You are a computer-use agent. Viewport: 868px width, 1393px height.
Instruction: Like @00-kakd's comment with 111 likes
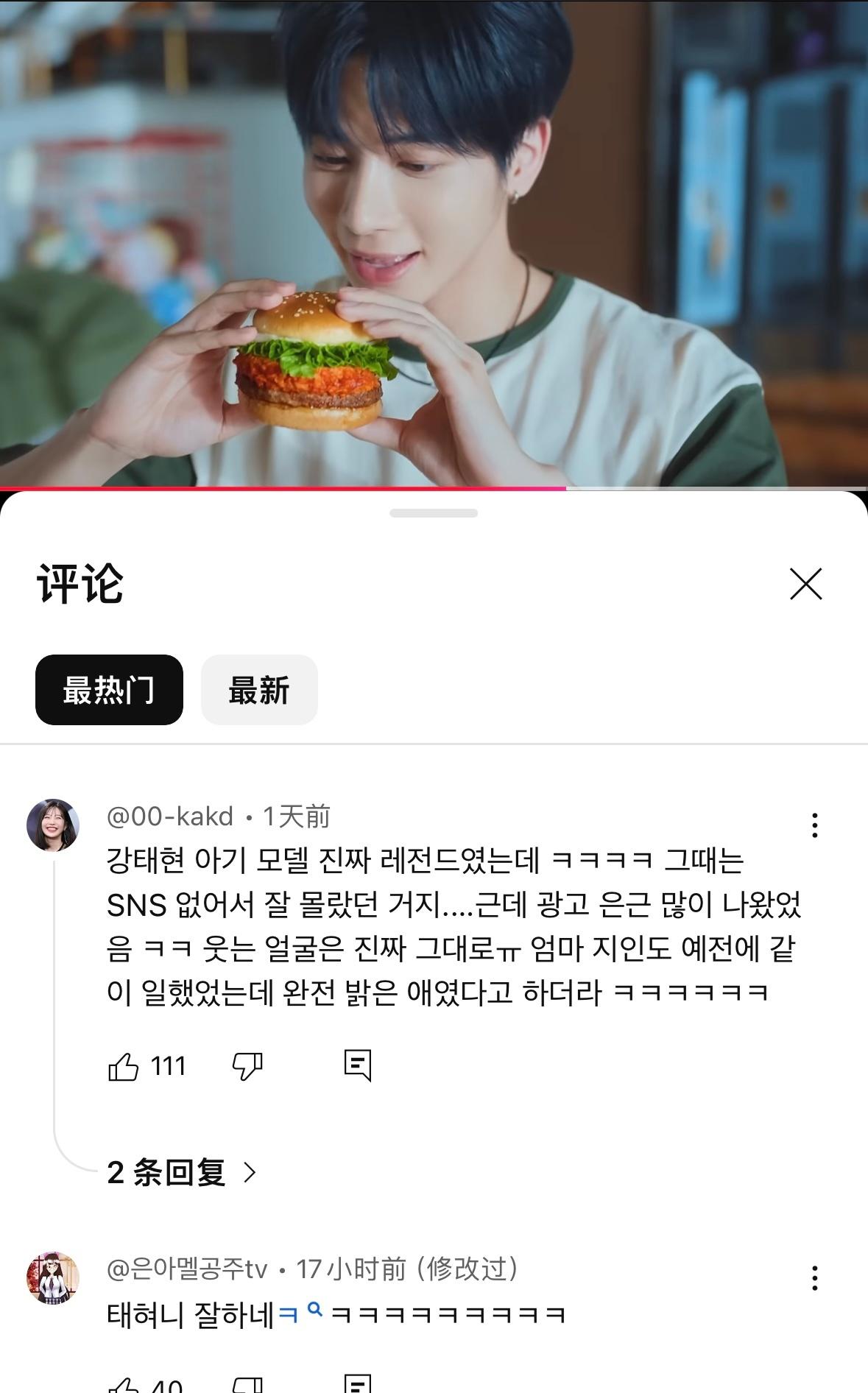click(124, 1066)
